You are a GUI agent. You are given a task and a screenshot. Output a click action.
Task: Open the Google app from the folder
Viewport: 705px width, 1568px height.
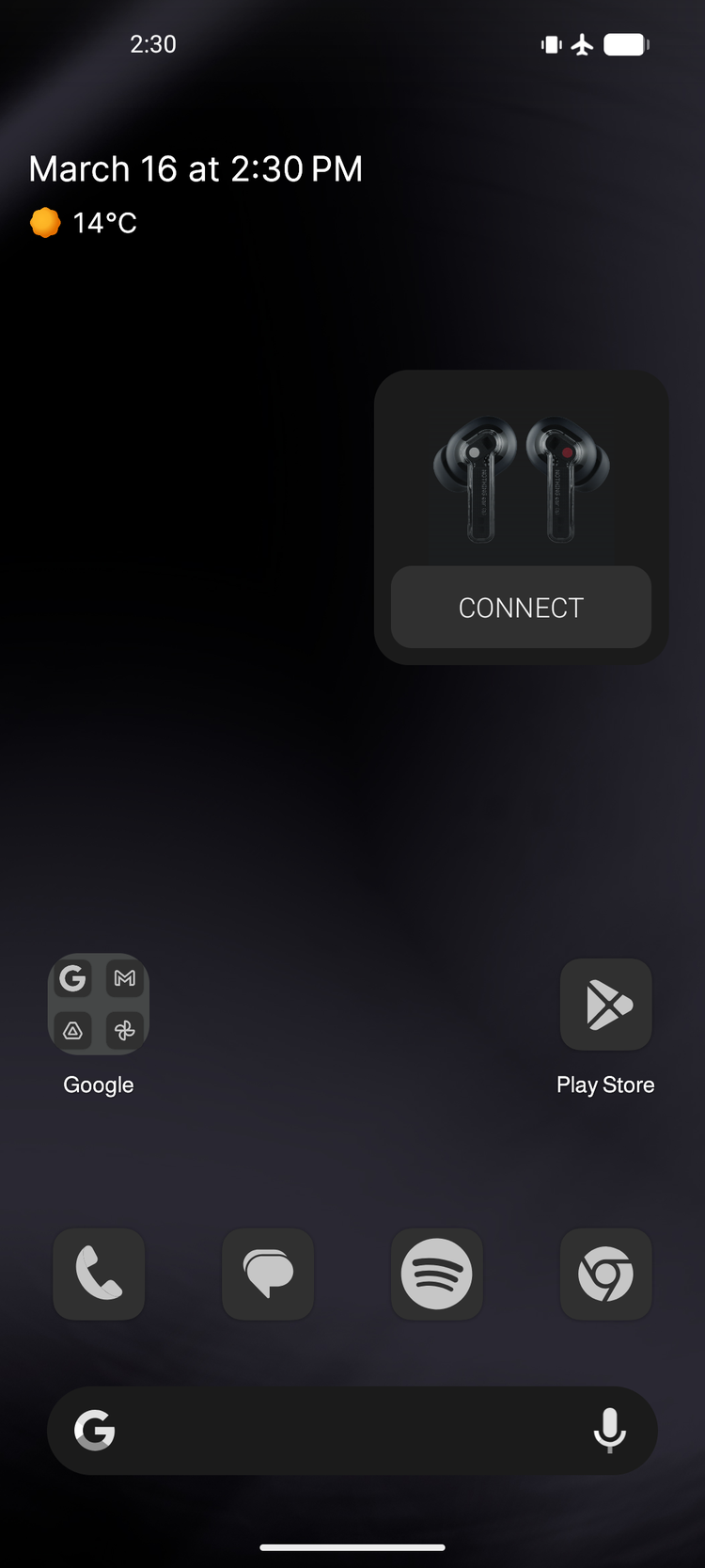(x=72, y=978)
